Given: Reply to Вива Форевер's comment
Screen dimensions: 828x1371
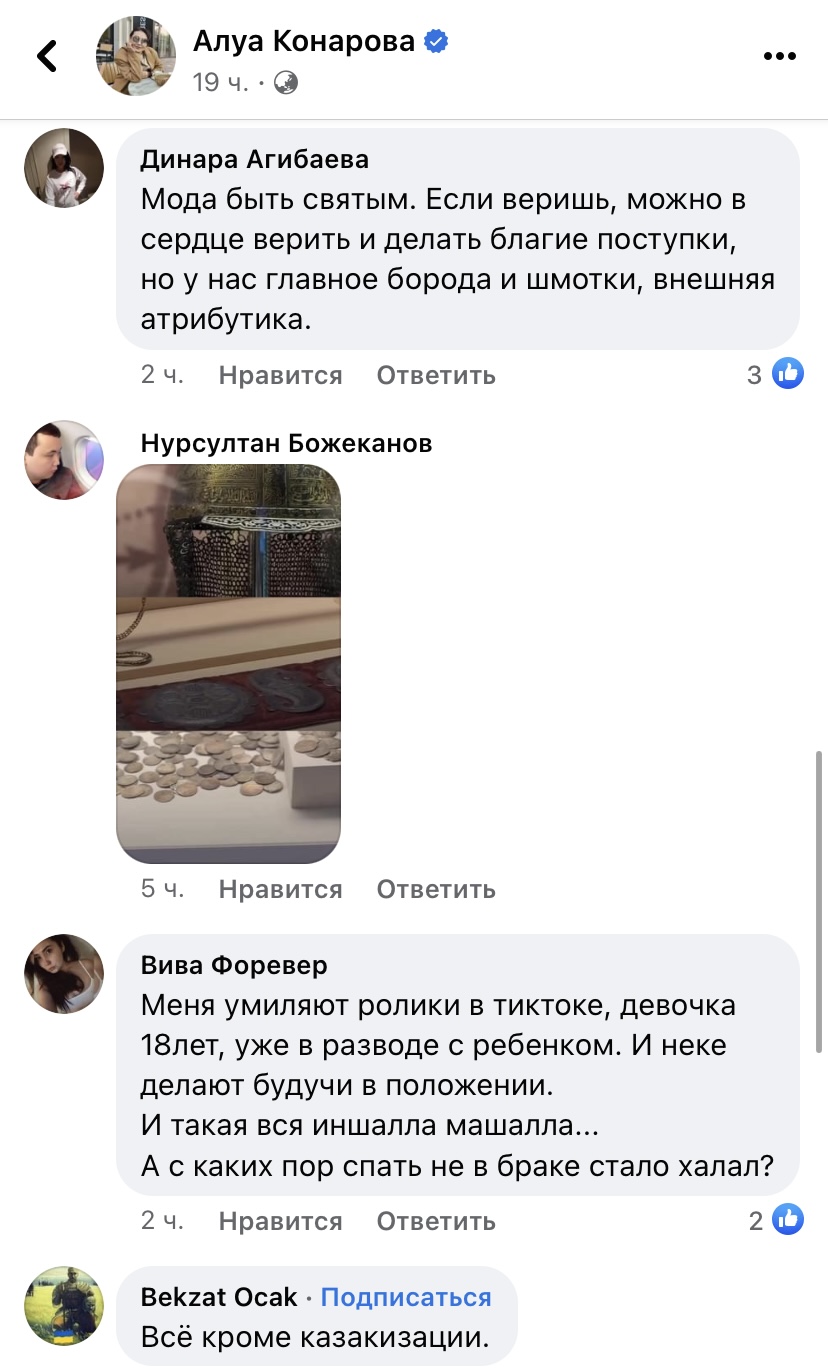Looking at the screenshot, I should tap(436, 1221).
